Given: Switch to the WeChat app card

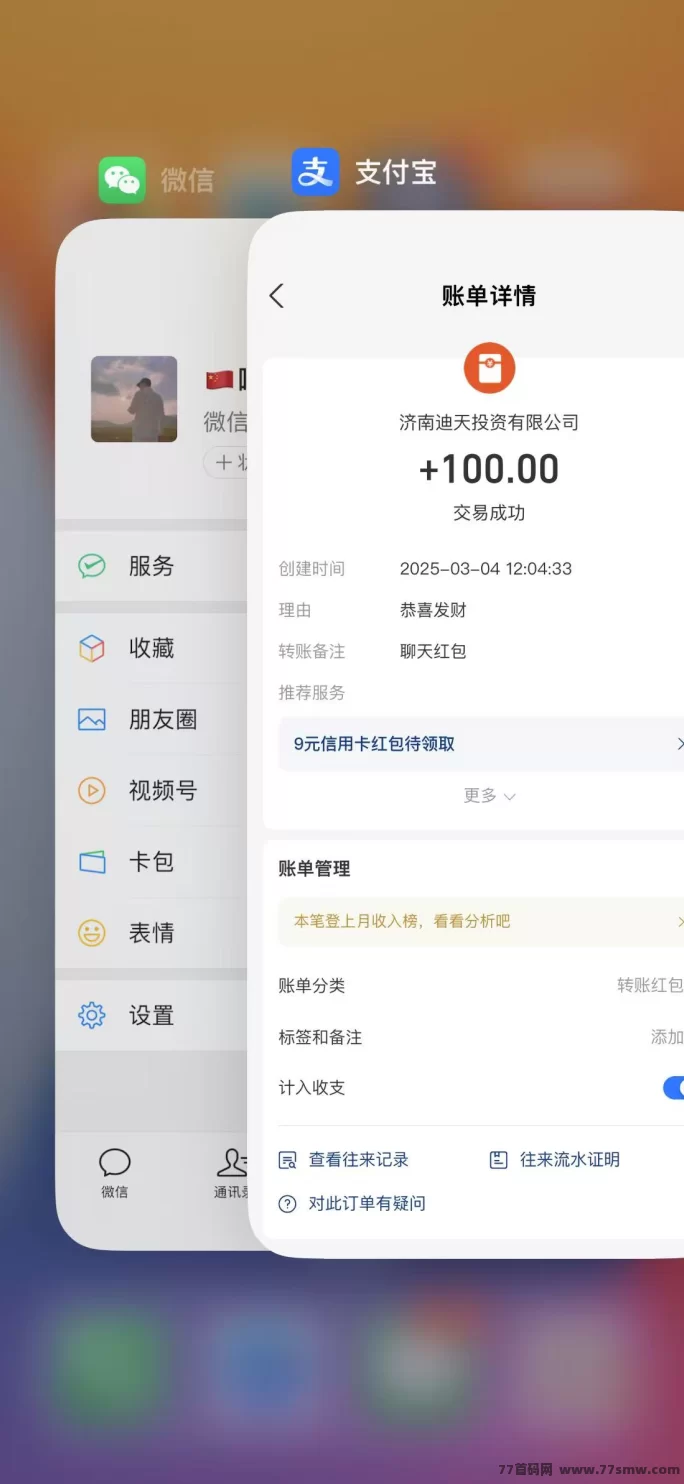Looking at the screenshot, I should pyautogui.click(x=152, y=734).
